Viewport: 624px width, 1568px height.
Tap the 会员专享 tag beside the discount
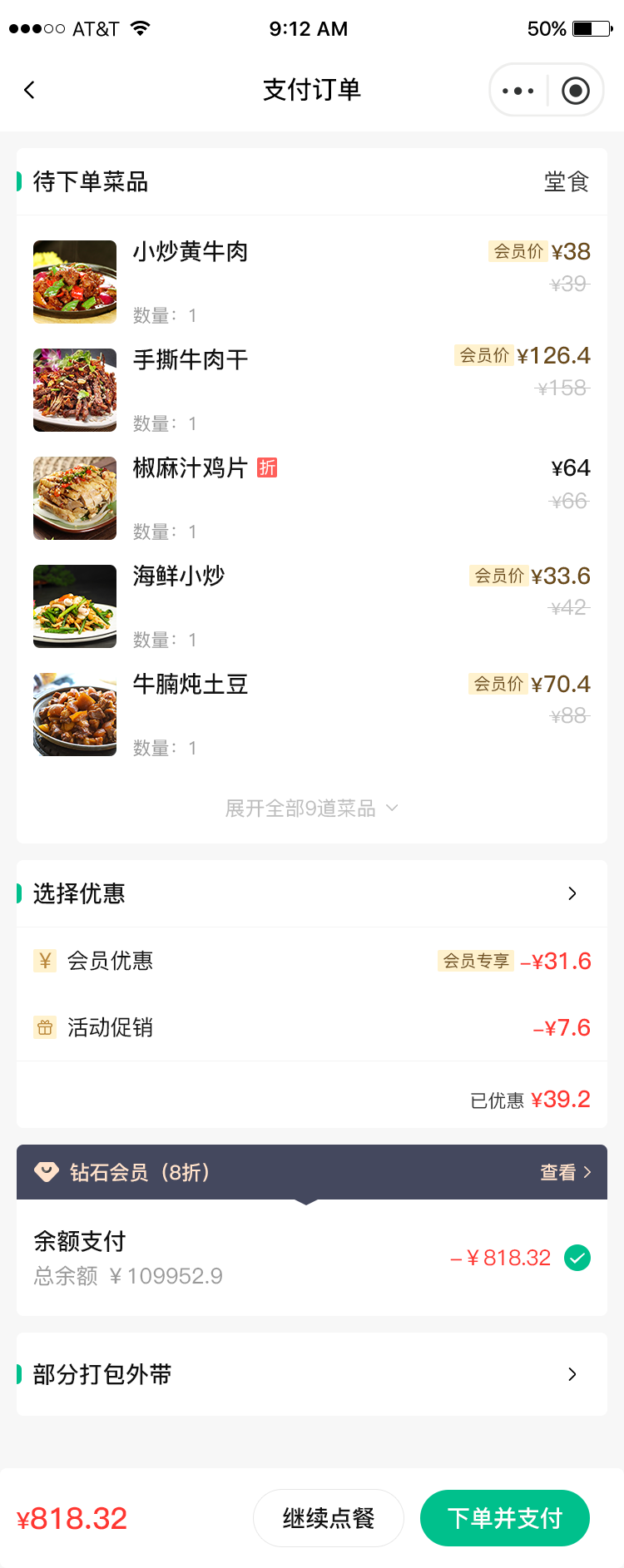tap(475, 961)
